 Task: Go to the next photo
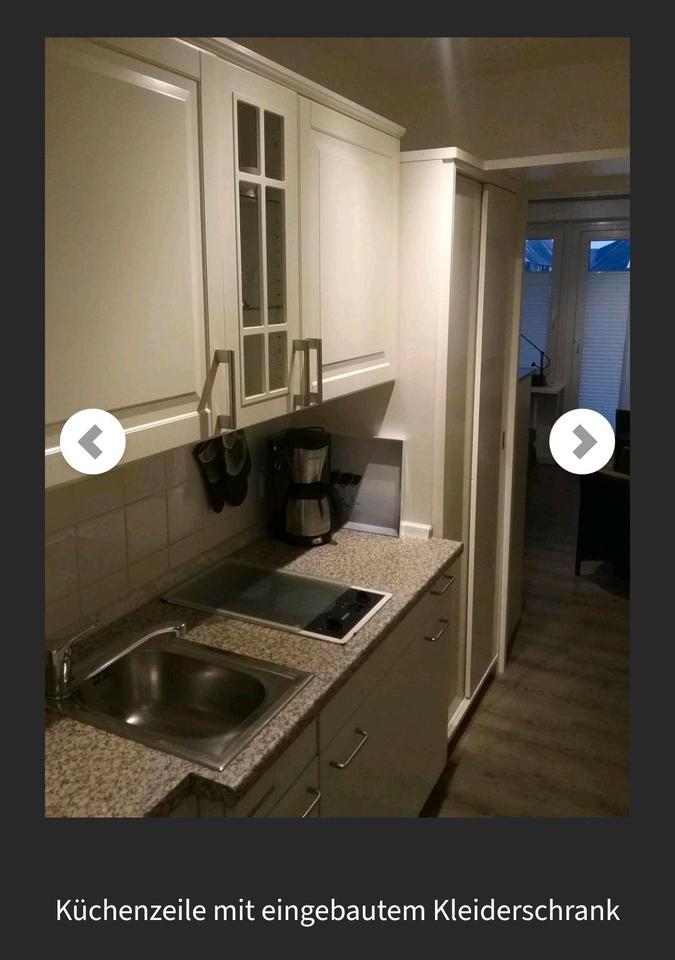click(x=582, y=441)
